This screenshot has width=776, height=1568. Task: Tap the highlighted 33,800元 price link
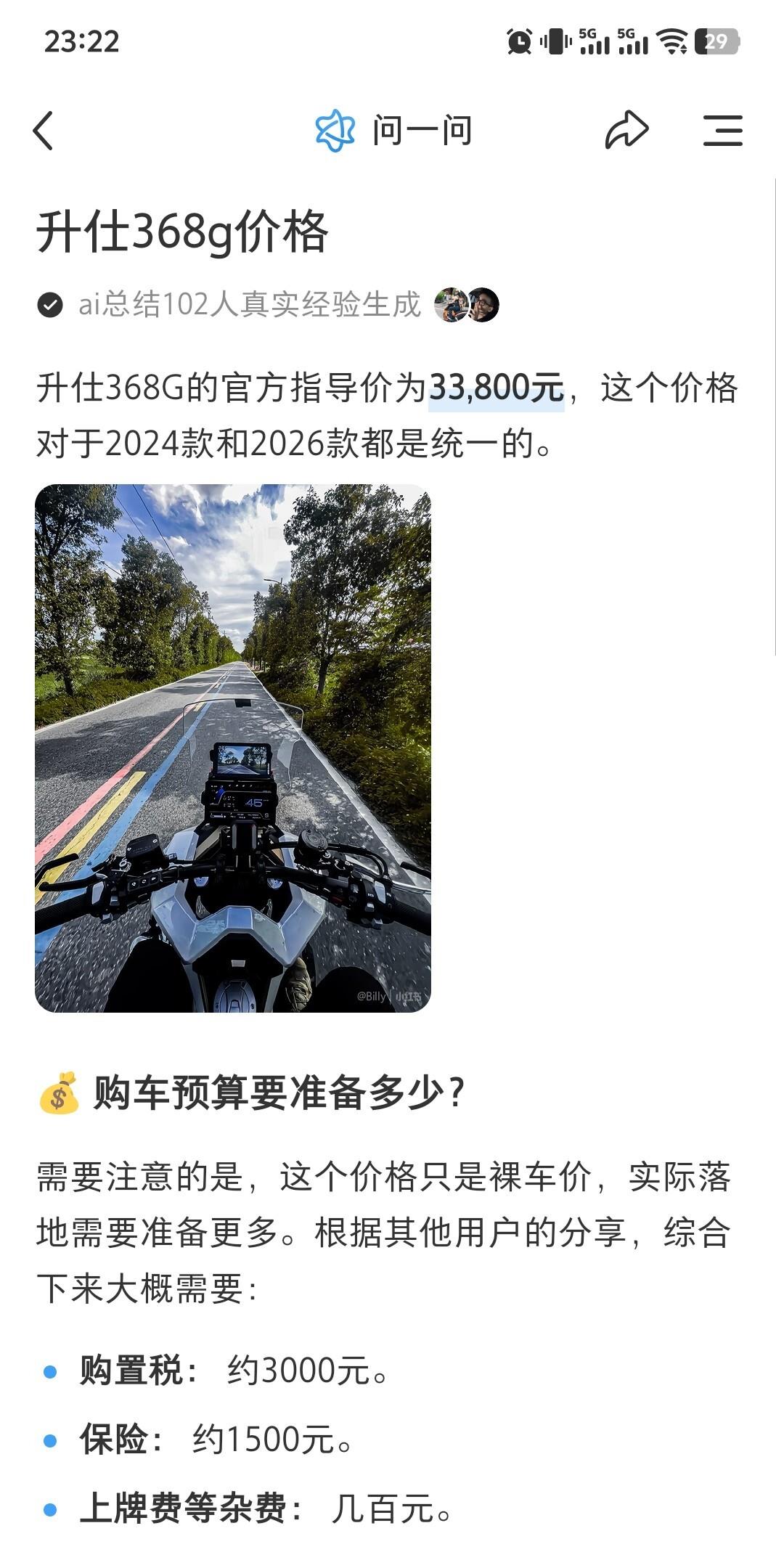(497, 388)
